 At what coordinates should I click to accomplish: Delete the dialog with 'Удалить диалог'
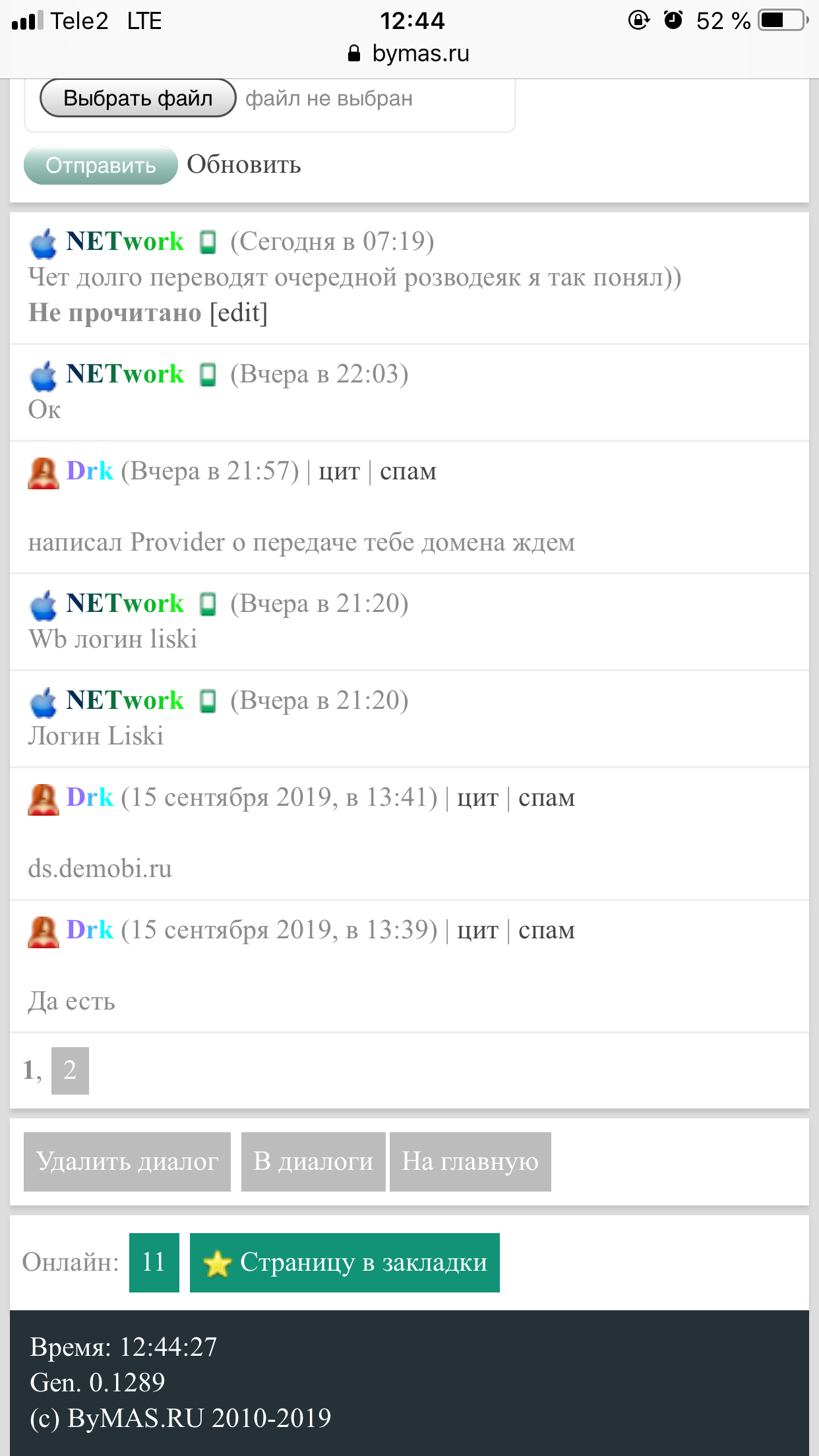click(x=127, y=1161)
